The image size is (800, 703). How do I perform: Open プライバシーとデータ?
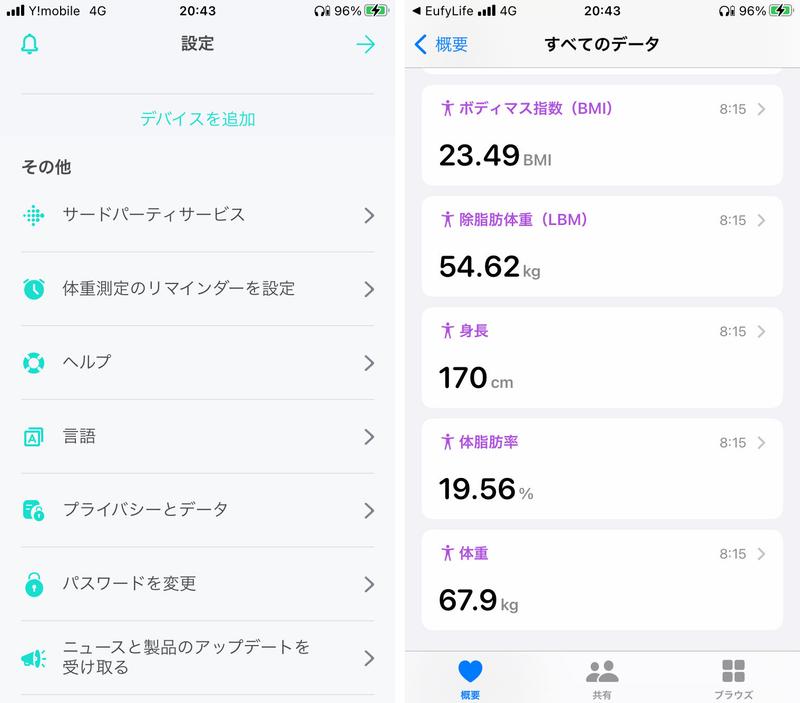click(197, 510)
